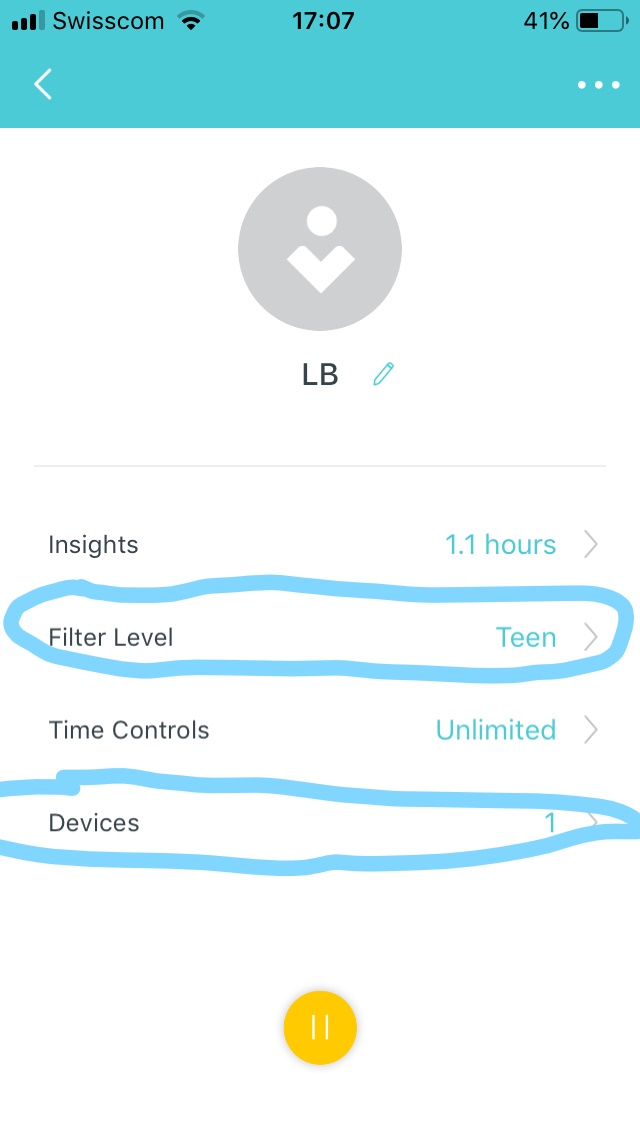Tap the profile avatar picture
The image size is (640, 1136).
tap(320, 248)
